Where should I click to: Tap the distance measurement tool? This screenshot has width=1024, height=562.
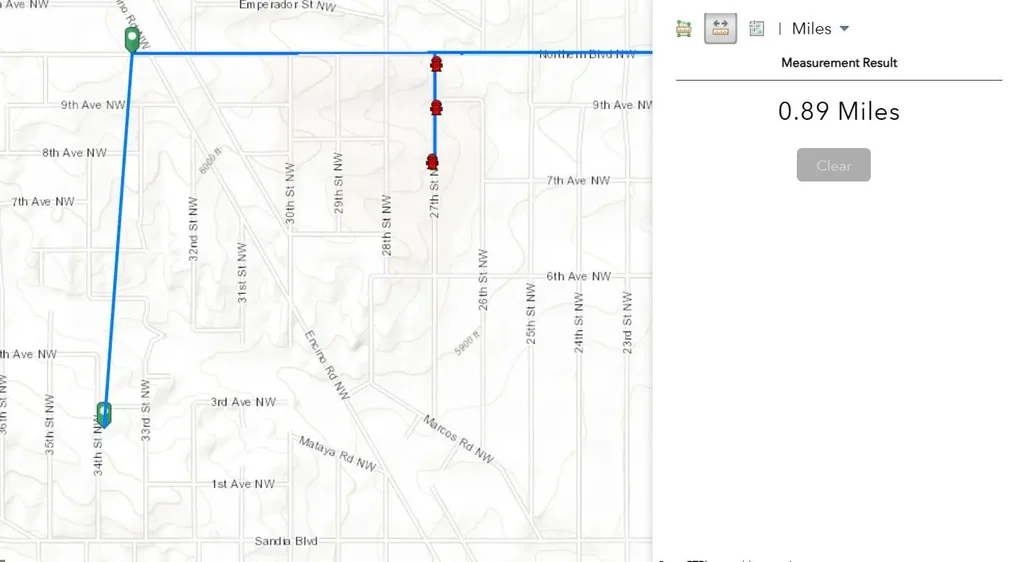coord(720,29)
